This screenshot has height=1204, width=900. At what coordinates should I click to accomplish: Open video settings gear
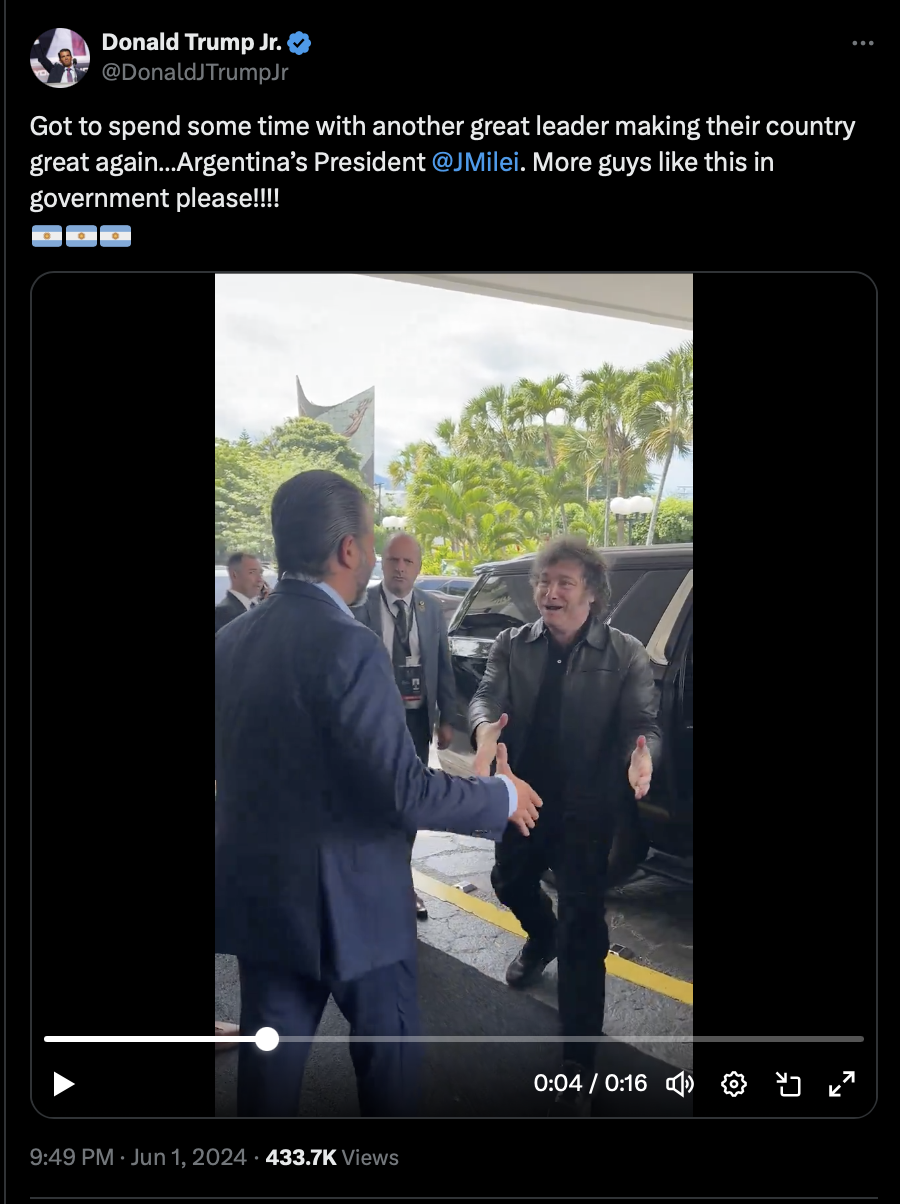tap(734, 1083)
